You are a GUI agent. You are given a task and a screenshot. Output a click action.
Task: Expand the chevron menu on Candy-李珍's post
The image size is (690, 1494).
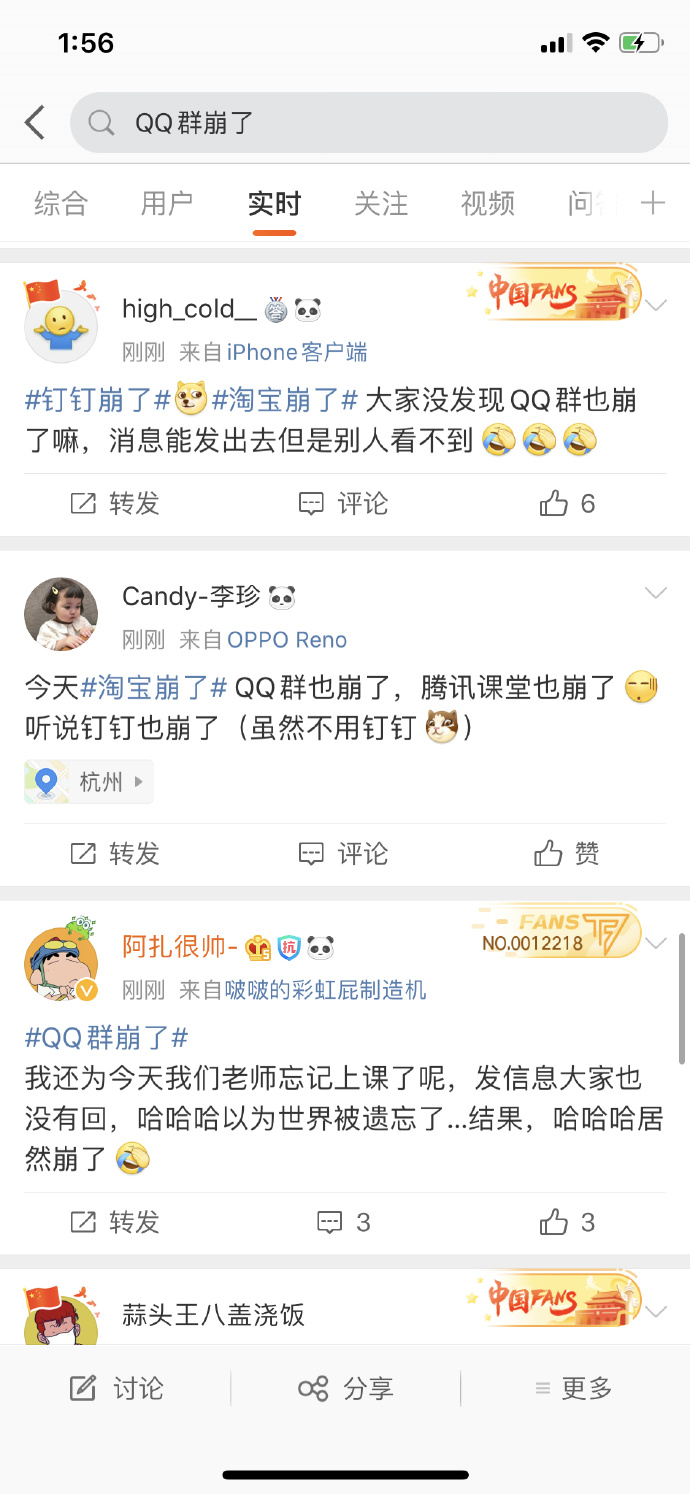click(656, 594)
